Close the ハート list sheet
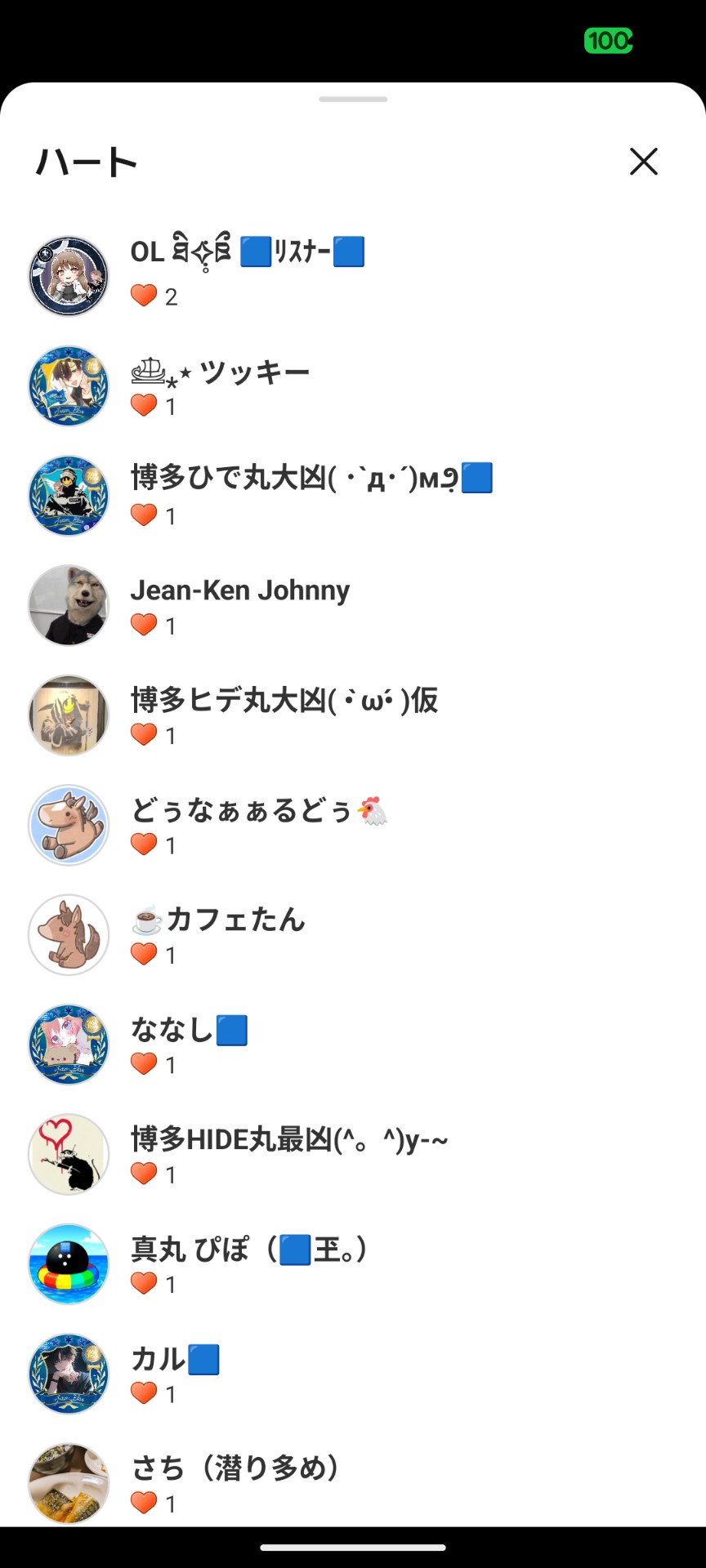This screenshot has width=706, height=1568. (644, 162)
